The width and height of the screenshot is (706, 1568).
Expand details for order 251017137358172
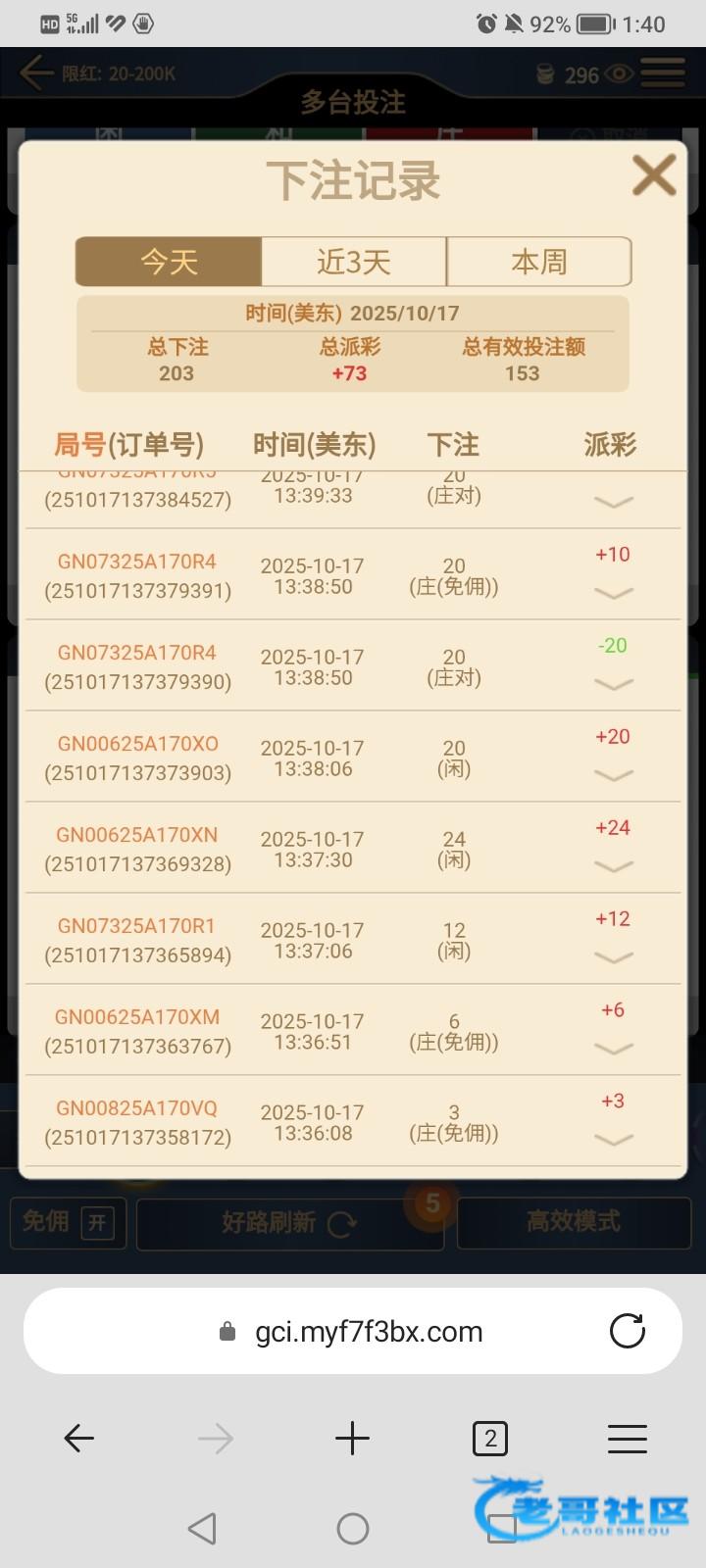(x=614, y=1140)
